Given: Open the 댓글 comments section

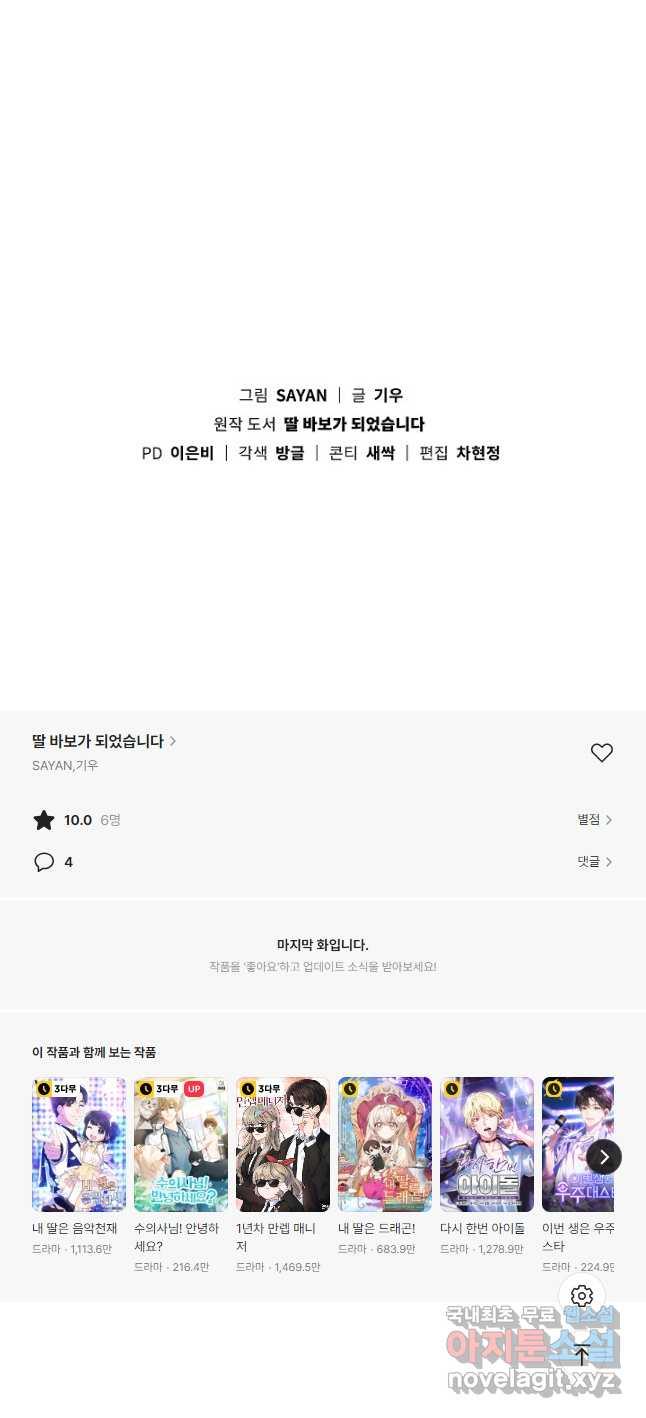Looking at the screenshot, I should coord(594,862).
